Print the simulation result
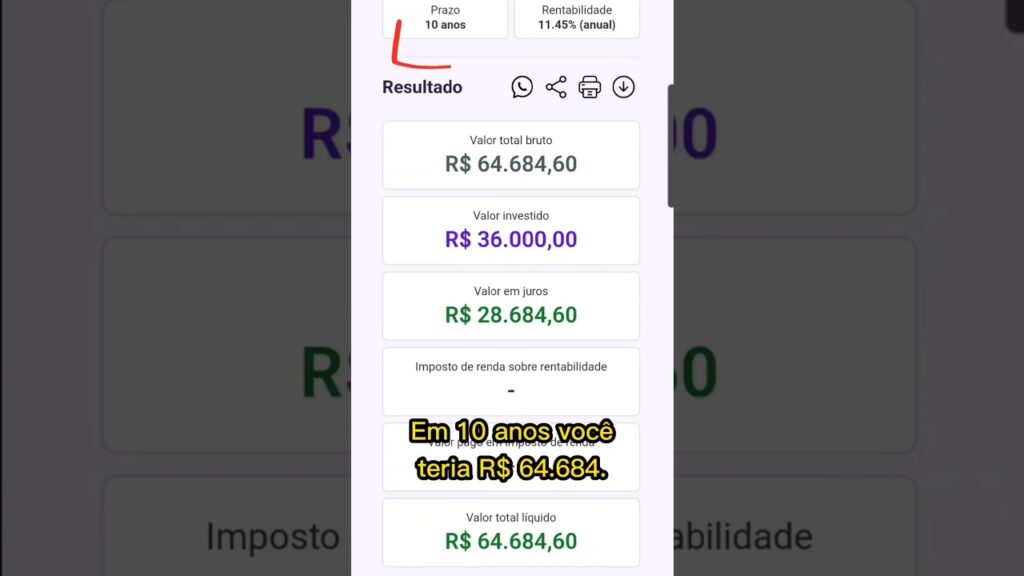This screenshot has height=576, width=1024. point(590,87)
